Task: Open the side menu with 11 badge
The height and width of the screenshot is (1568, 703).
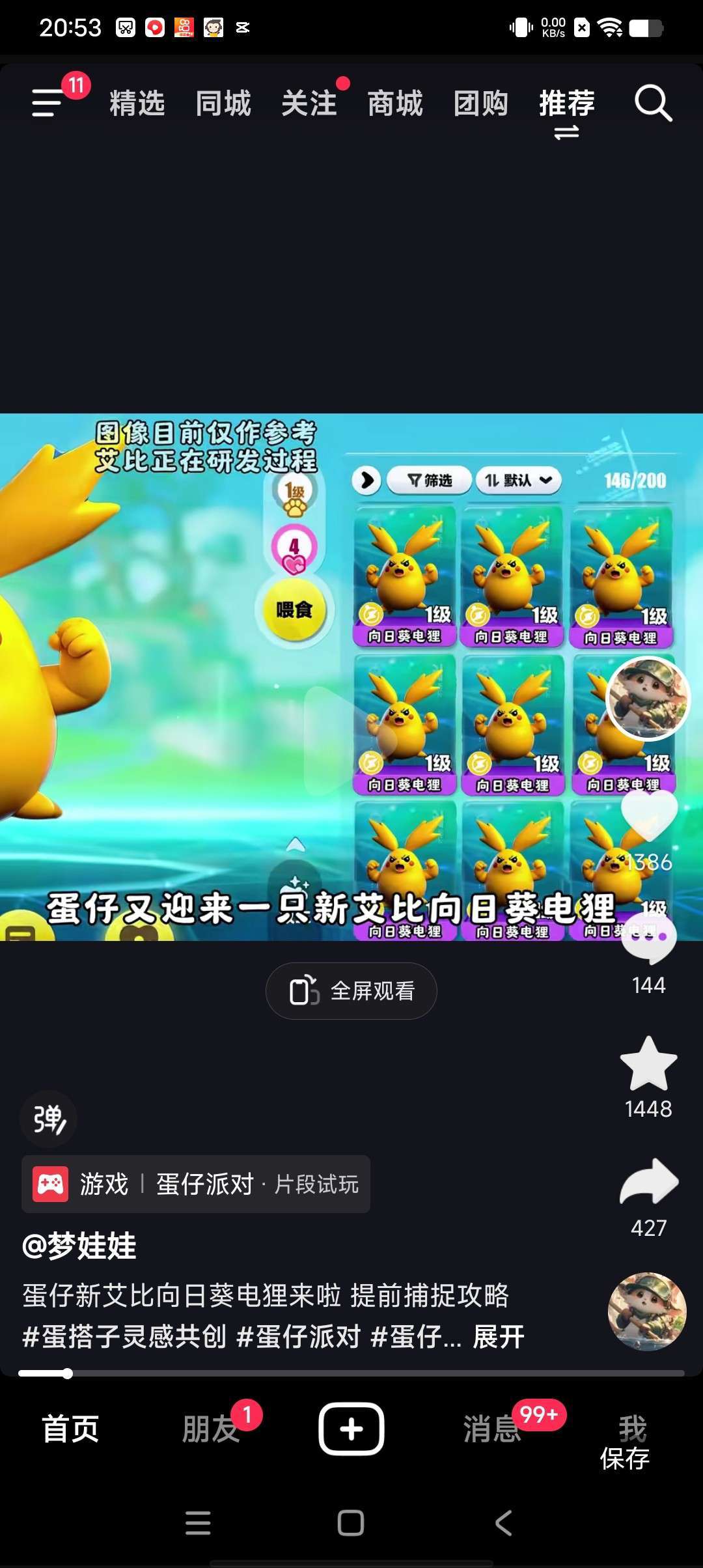Action: tap(48, 103)
